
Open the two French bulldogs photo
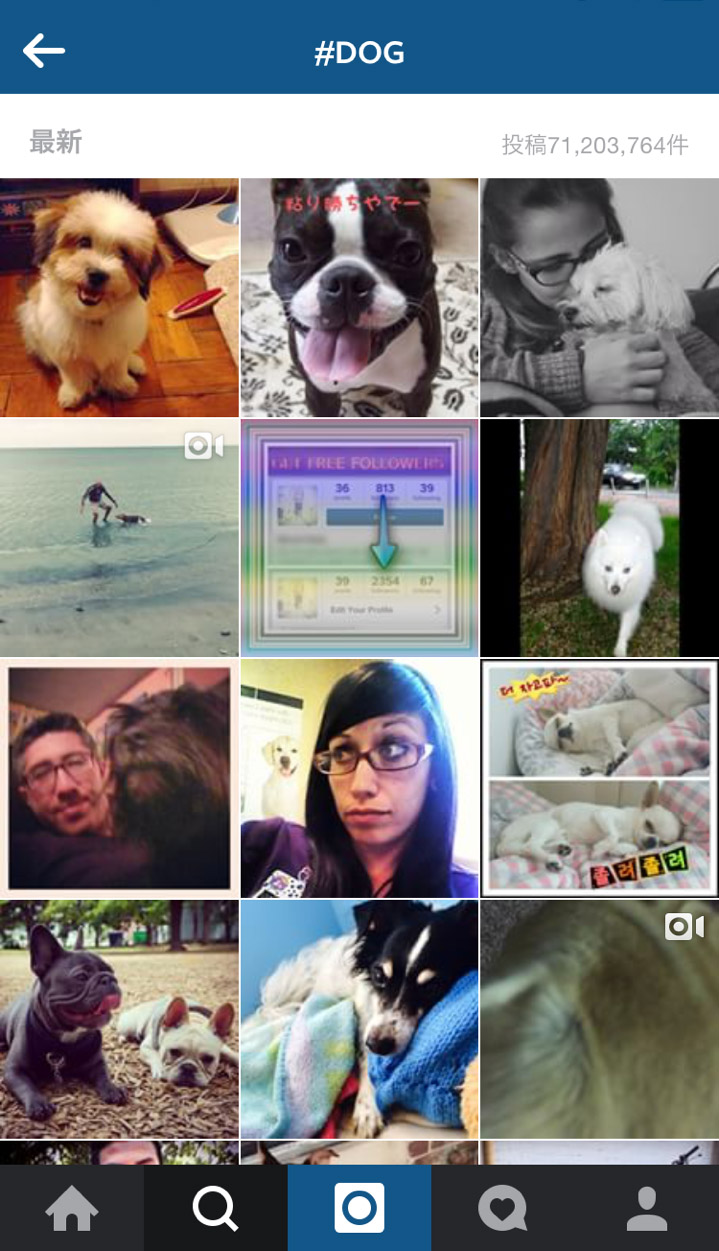tap(119, 1018)
